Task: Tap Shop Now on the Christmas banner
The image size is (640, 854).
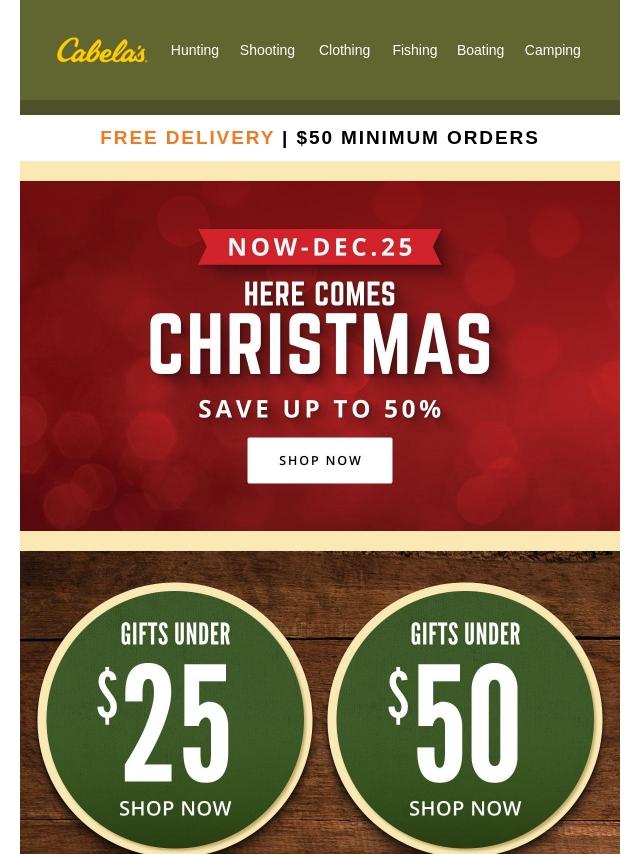Action: [320, 460]
